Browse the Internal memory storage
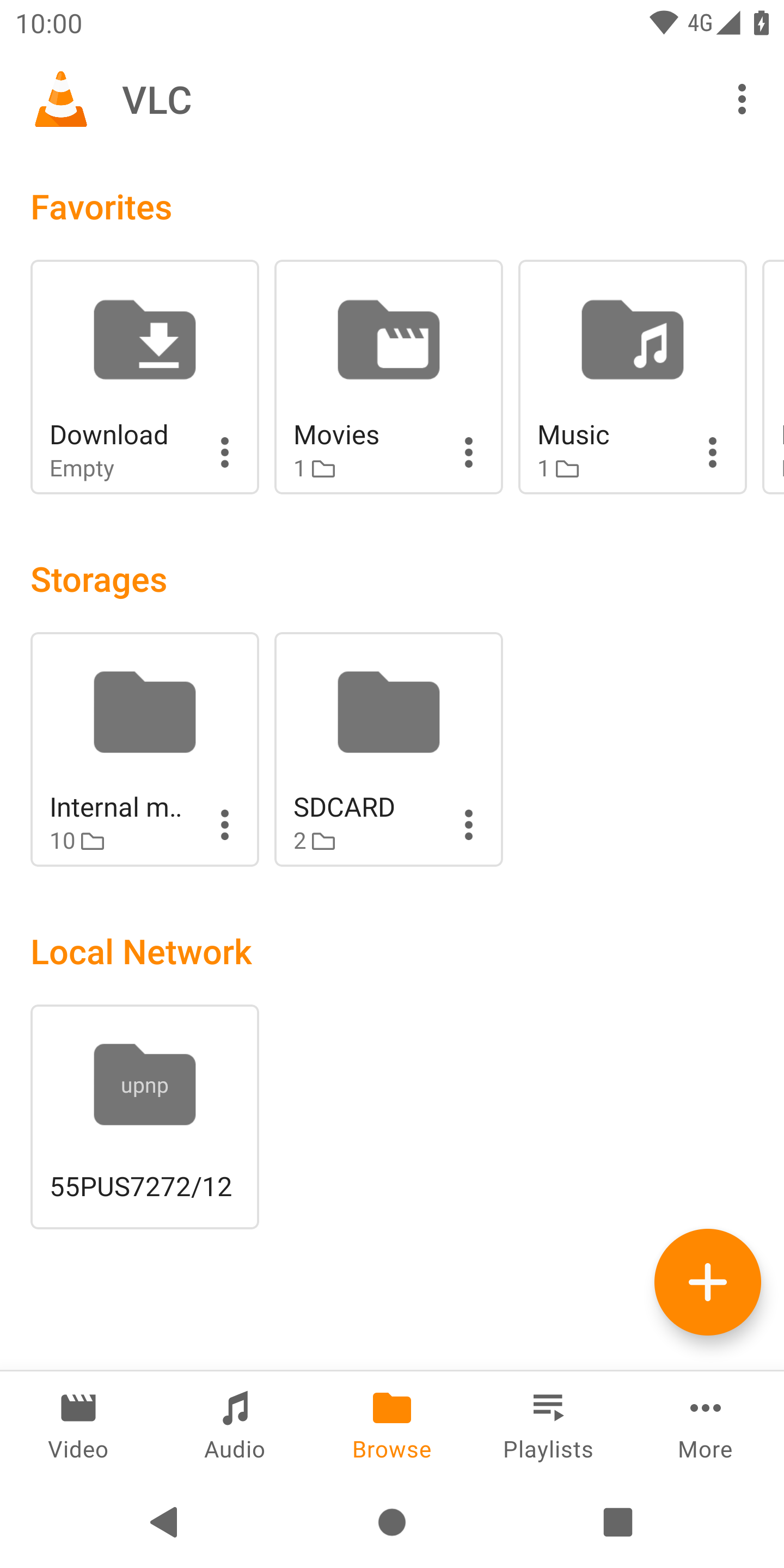Viewport: 784px width, 1568px height. tap(145, 749)
